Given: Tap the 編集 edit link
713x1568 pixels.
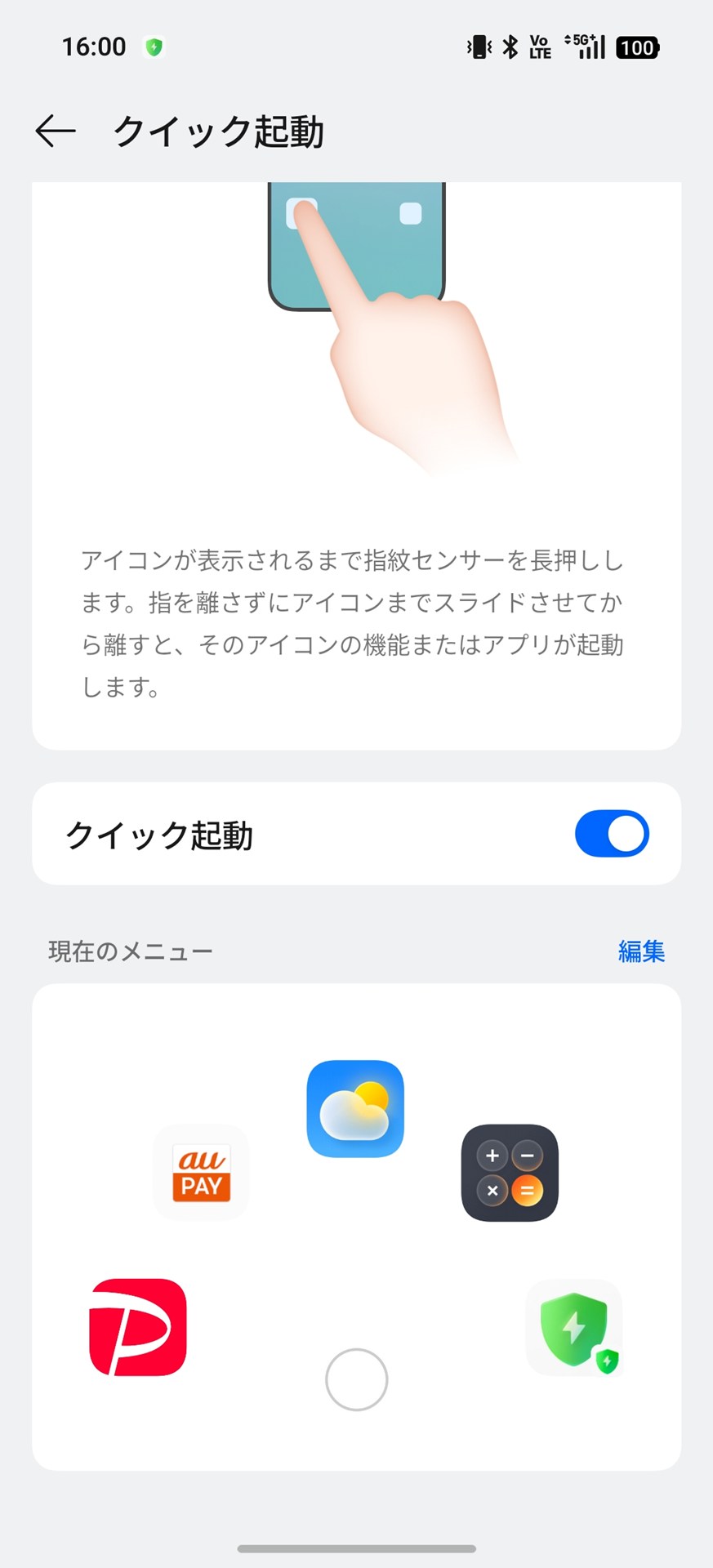Looking at the screenshot, I should click(x=641, y=950).
